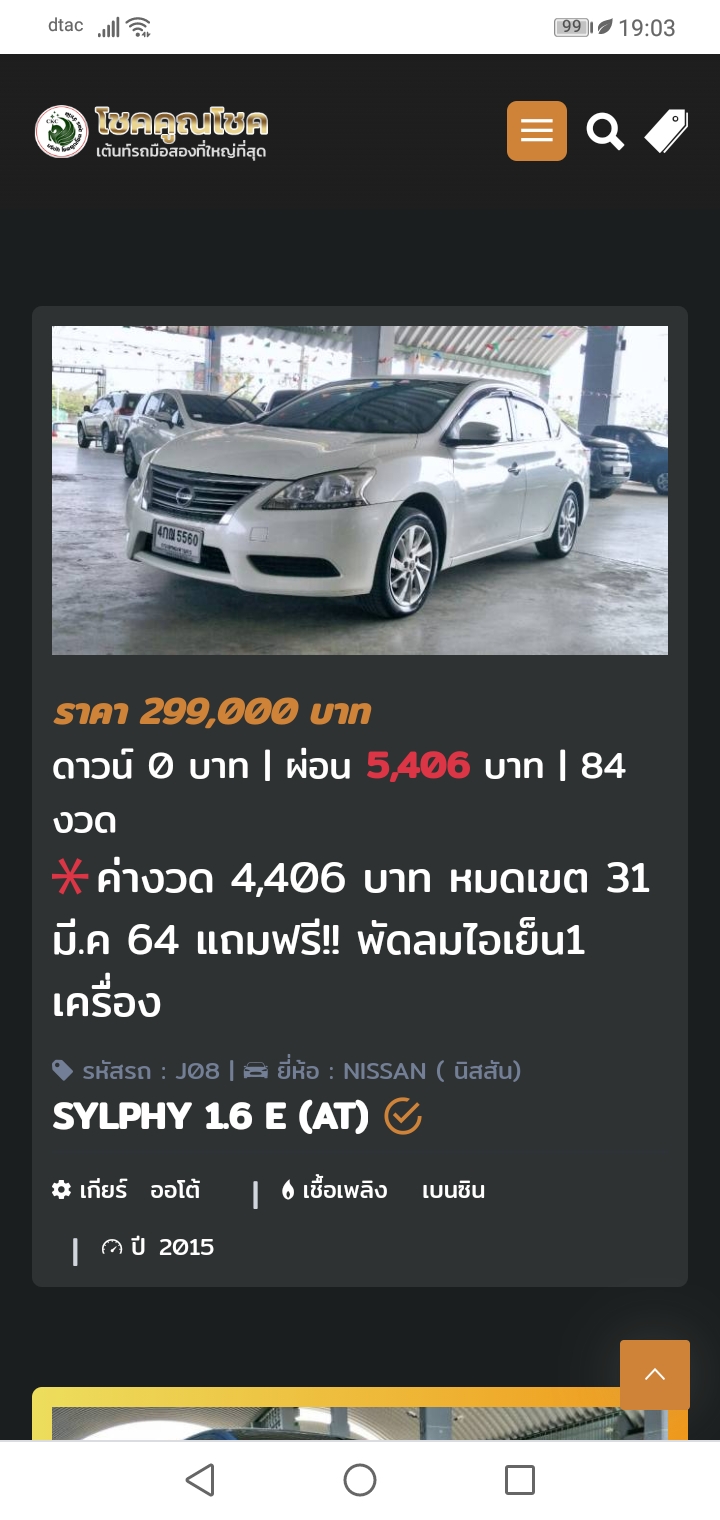The height and width of the screenshot is (1520, 720).
Task: Open SYLPHY 1.6 E (AT) listing details
Action: [x=211, y=1117]
